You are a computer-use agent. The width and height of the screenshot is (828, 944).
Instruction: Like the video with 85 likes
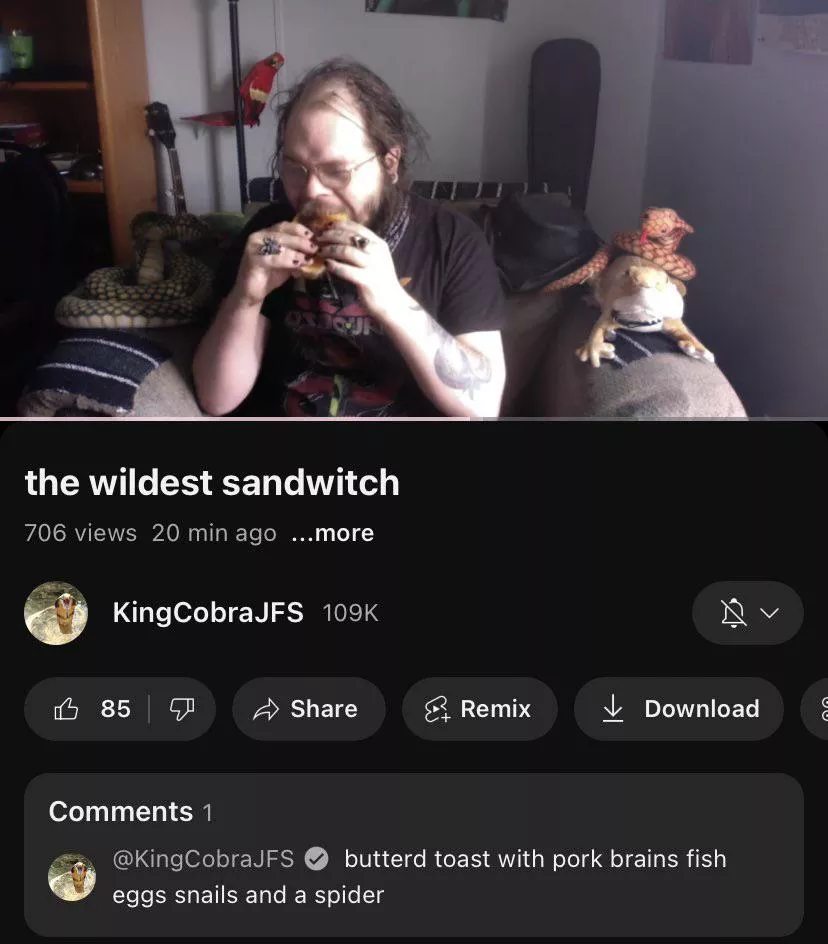point(88,709)
